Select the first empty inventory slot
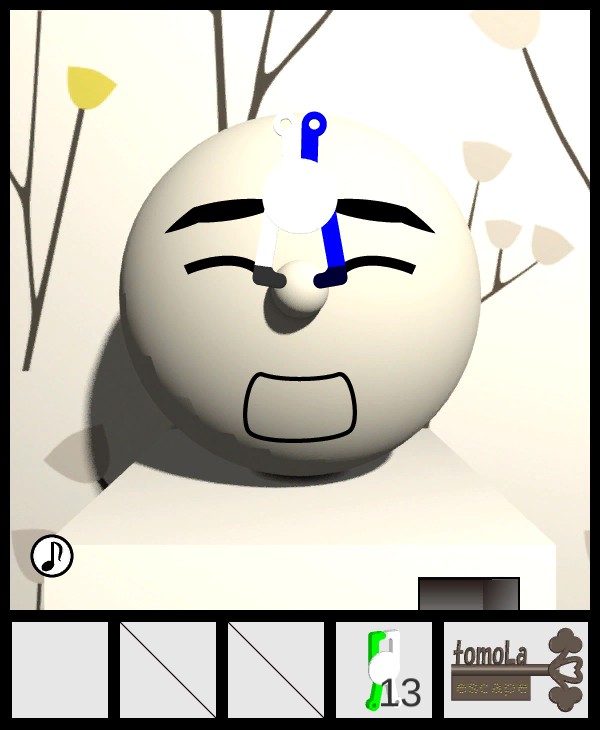Viewport: 600px width, 730px height. [60, 669]
